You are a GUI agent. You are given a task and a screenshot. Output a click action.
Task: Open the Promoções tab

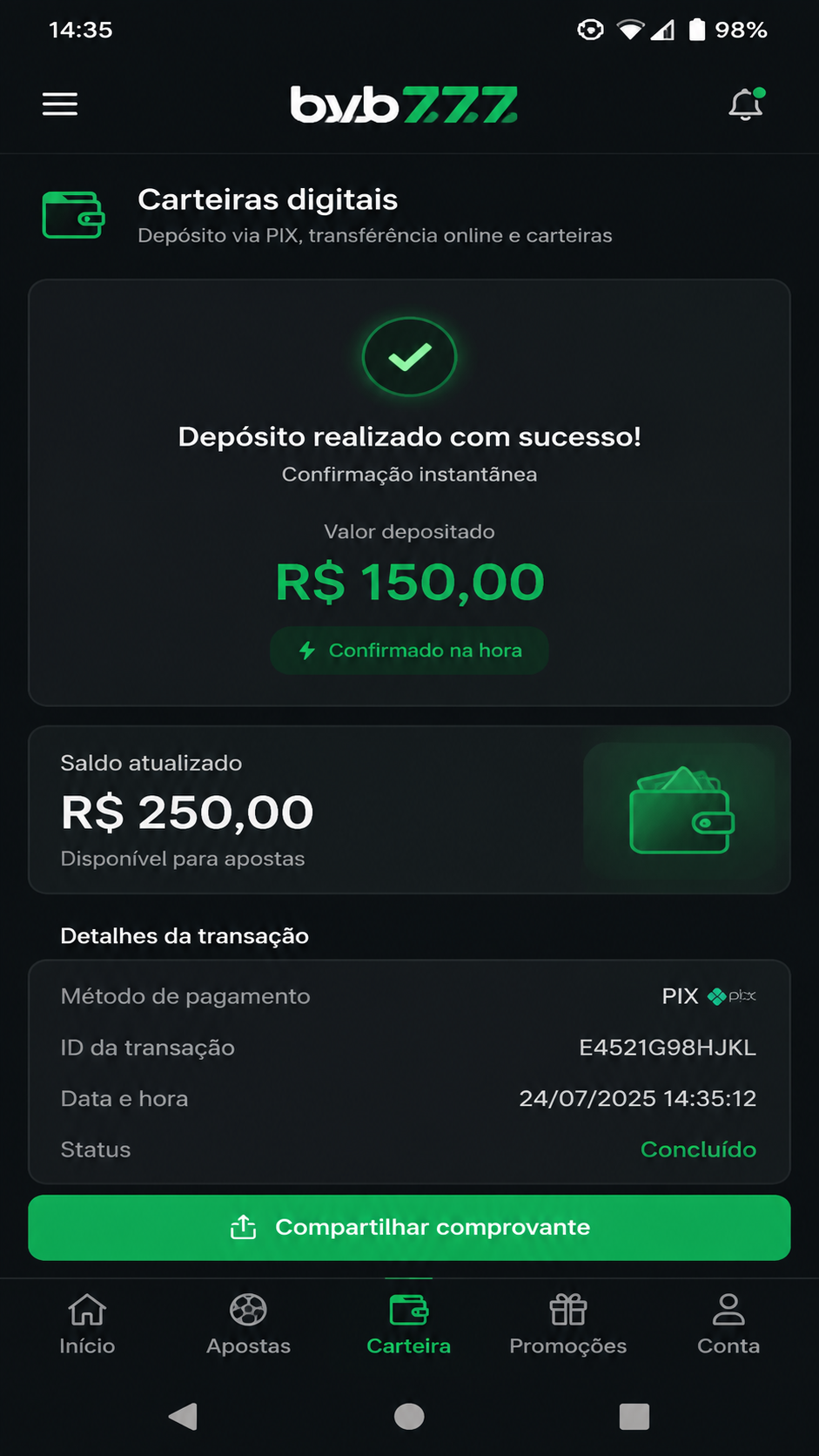568,1325
